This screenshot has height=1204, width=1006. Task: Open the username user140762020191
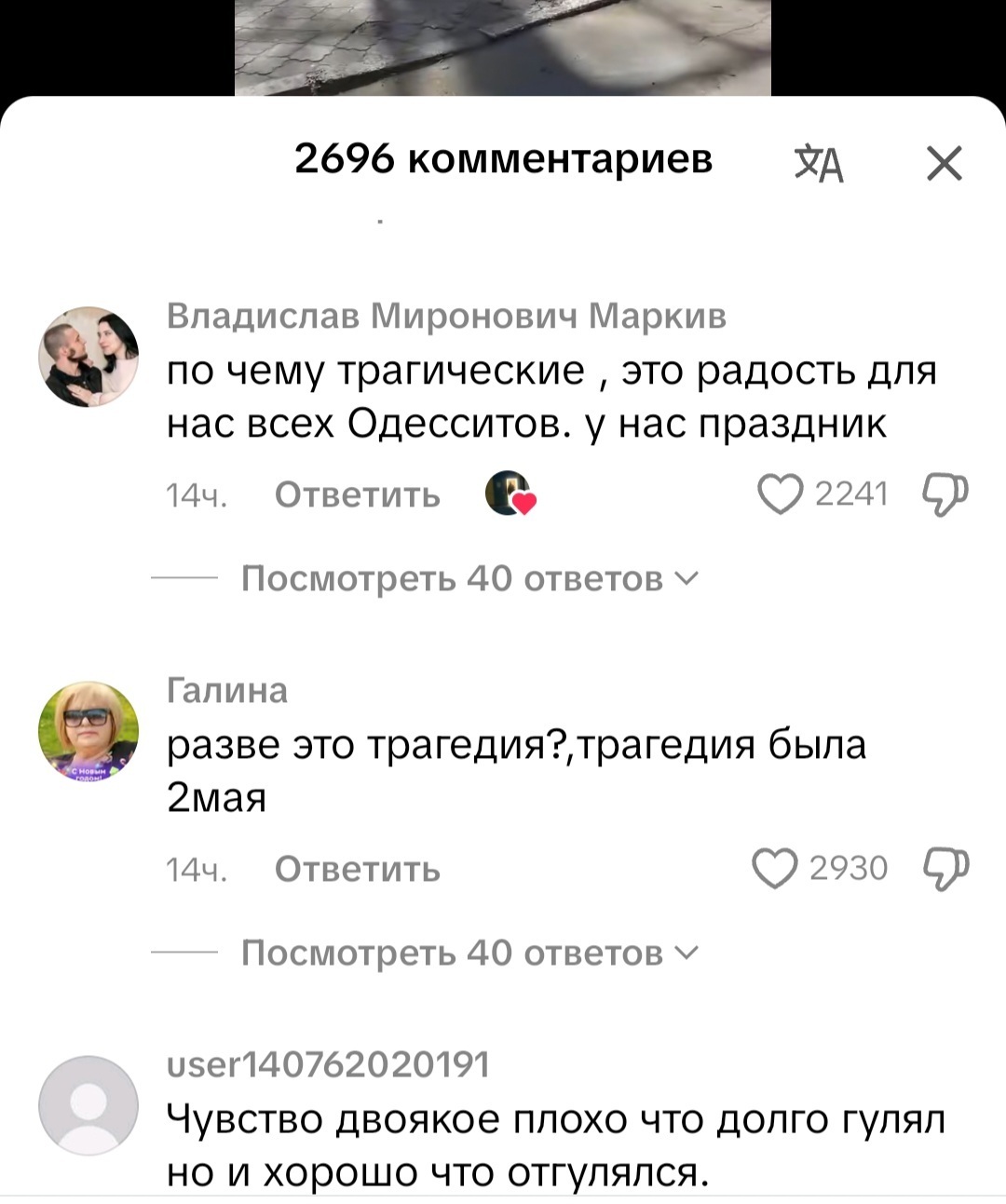pyautogui.click(x=327, y=1064)
